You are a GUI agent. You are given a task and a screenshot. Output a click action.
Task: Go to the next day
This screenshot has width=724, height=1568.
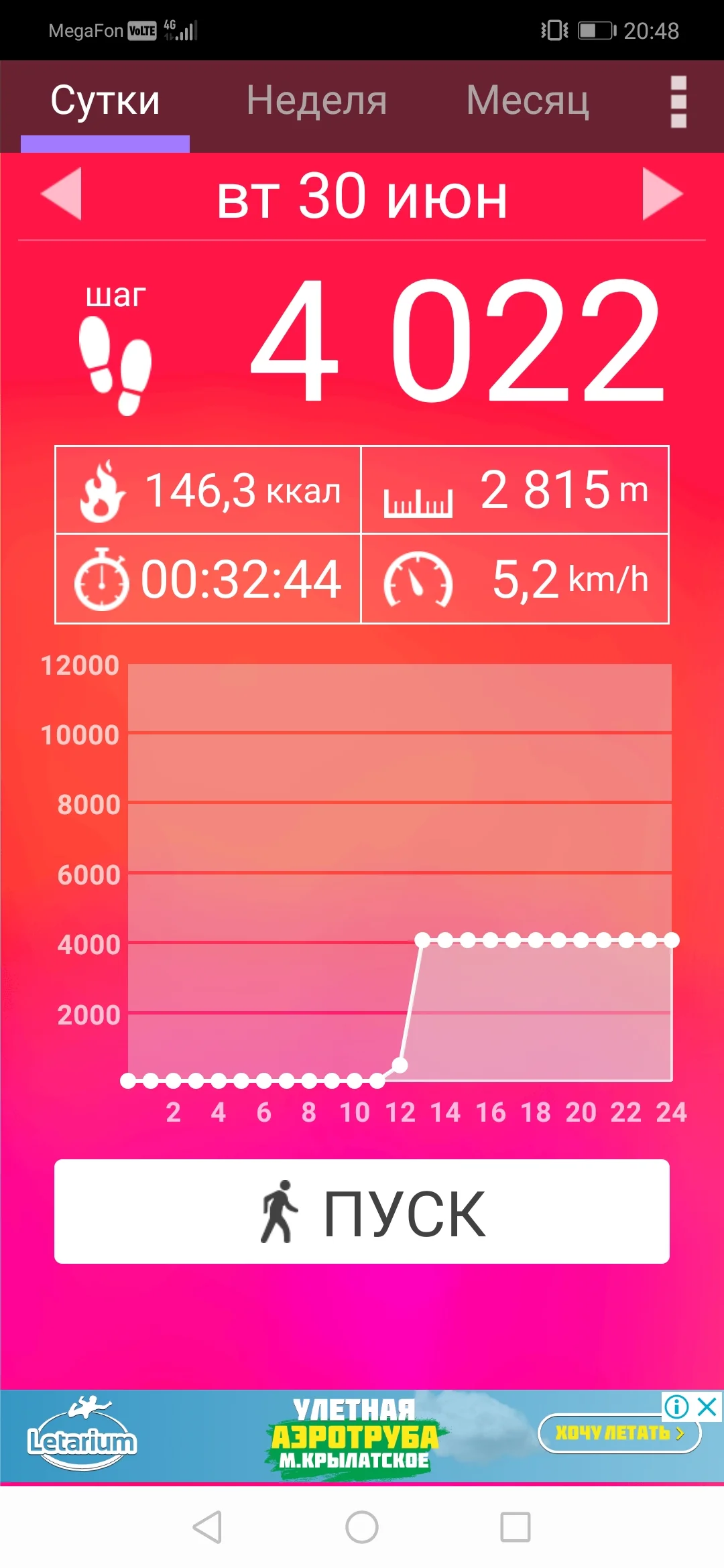coord(662,194)
